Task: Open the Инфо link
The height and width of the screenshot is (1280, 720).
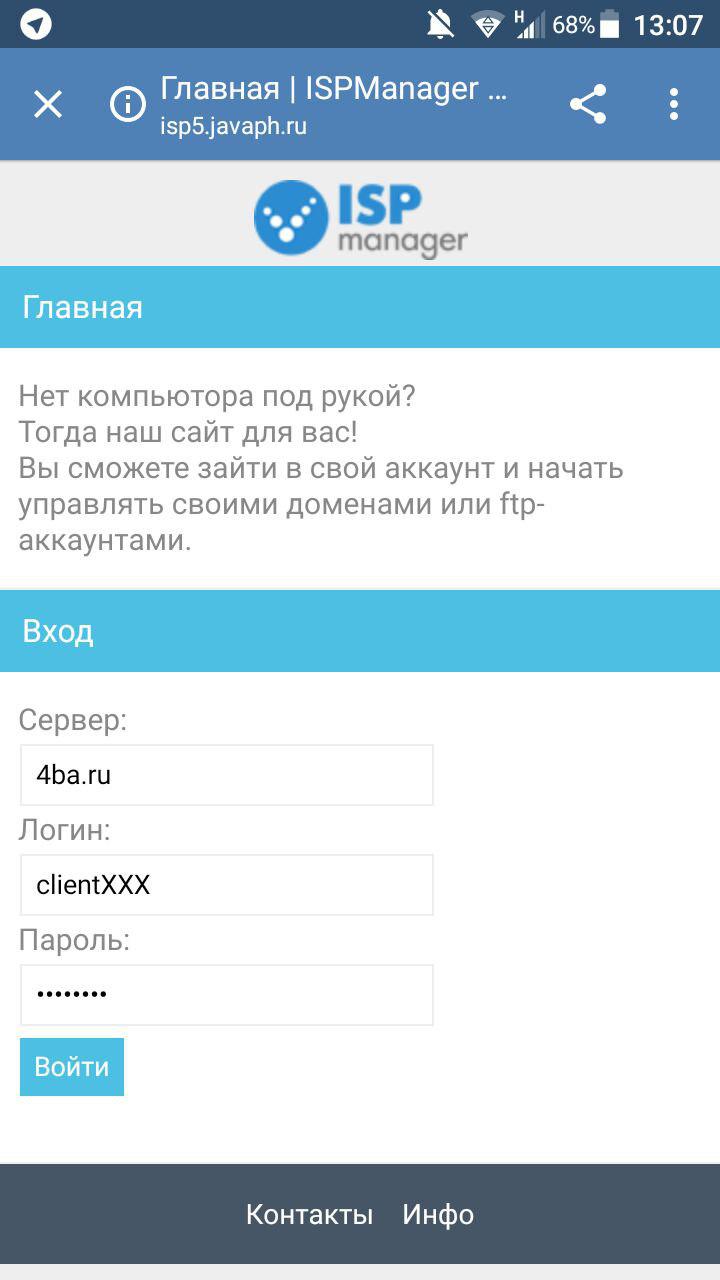Action: pyautogui.click(x=438, y=1215)
